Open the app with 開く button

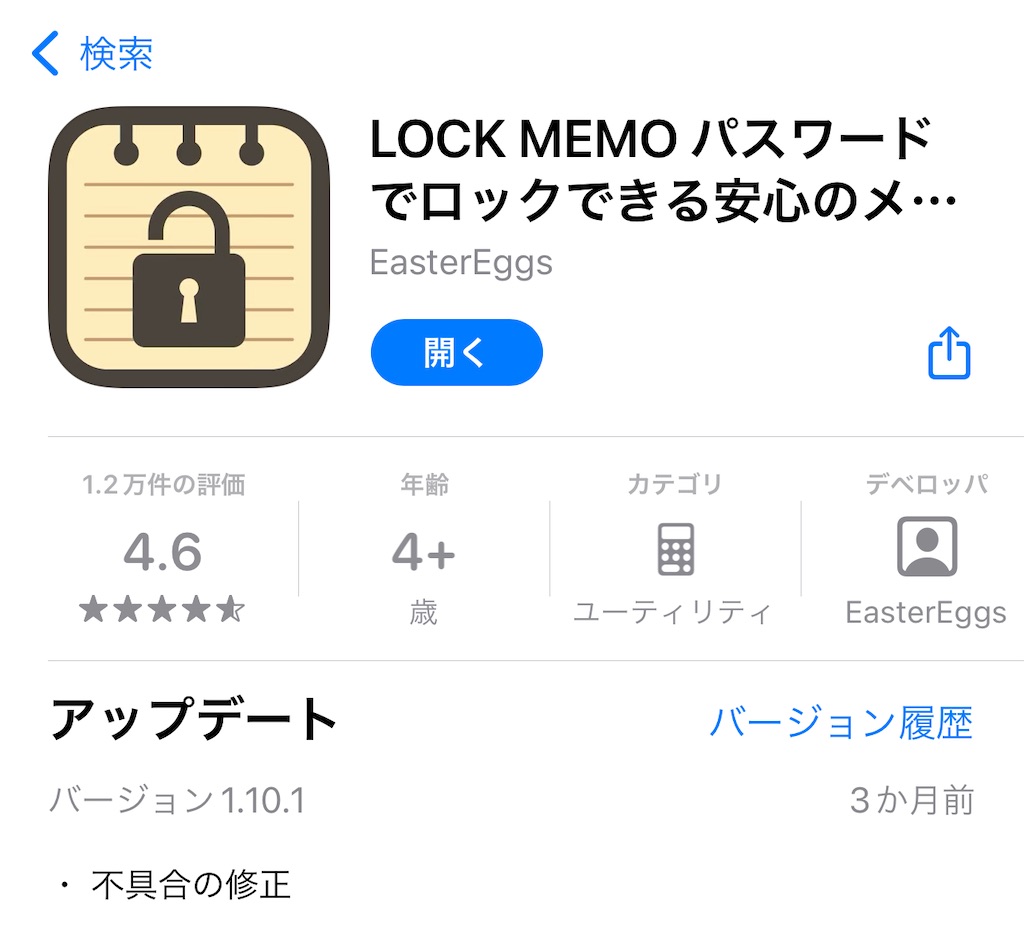[456, 353]
